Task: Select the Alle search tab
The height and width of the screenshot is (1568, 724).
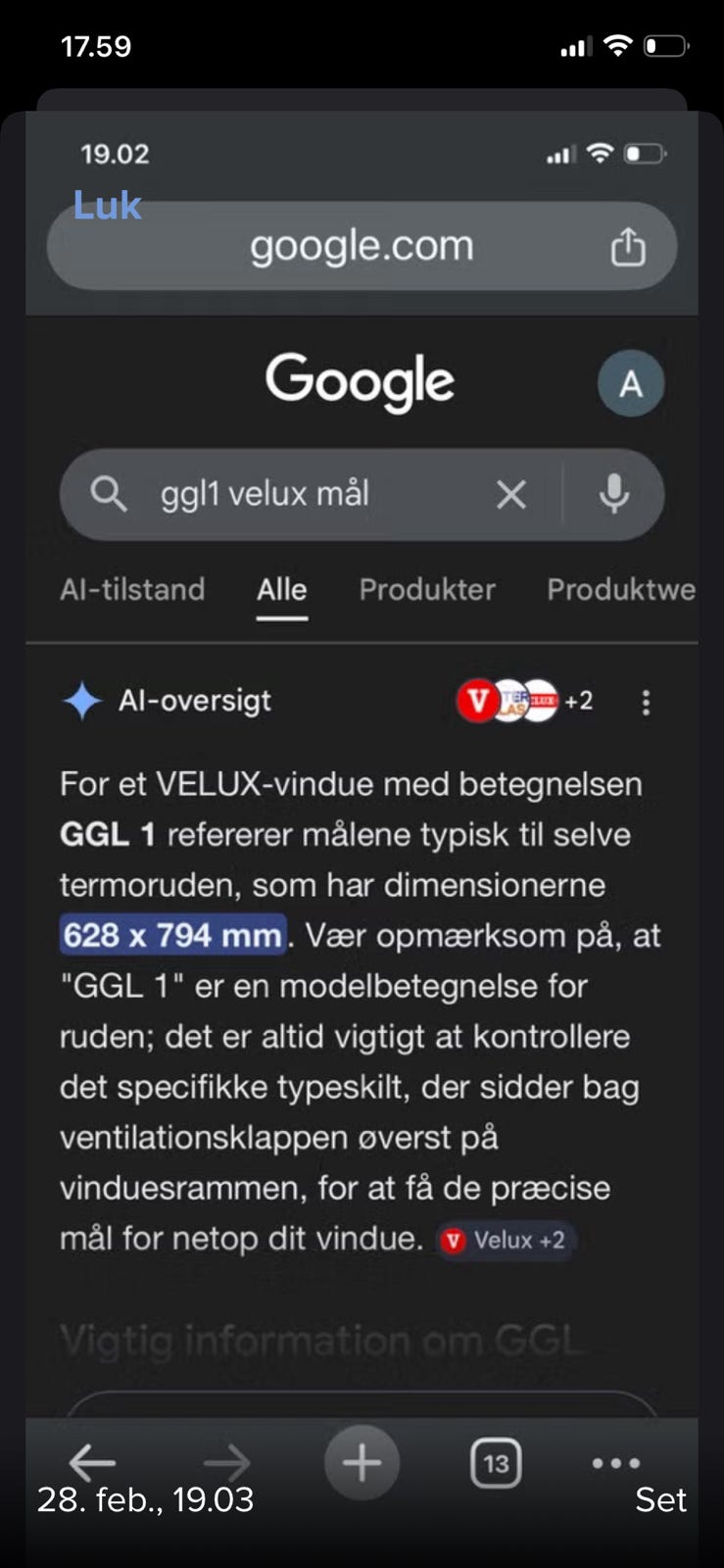Action: 281,590
